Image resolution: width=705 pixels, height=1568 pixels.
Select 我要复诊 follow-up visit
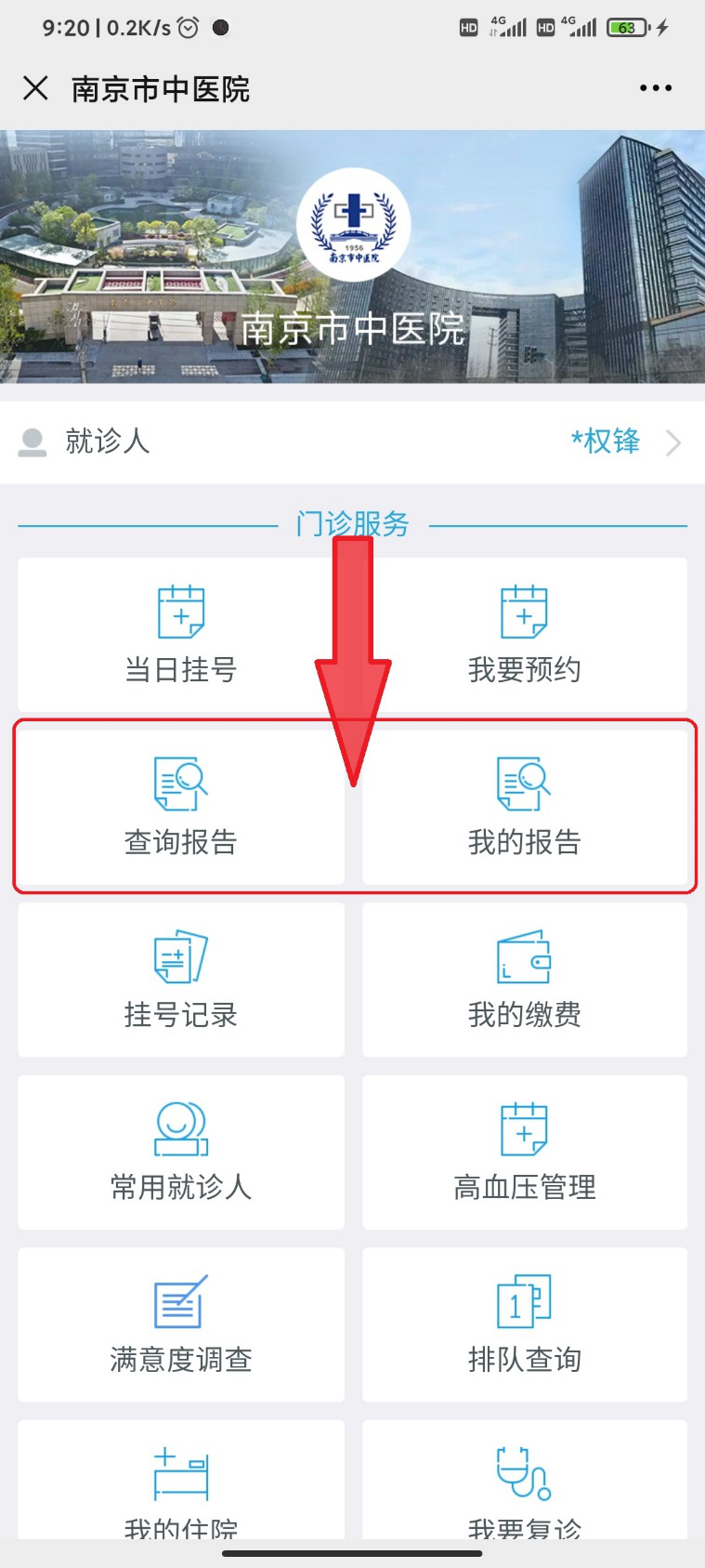coord(524,1482)
